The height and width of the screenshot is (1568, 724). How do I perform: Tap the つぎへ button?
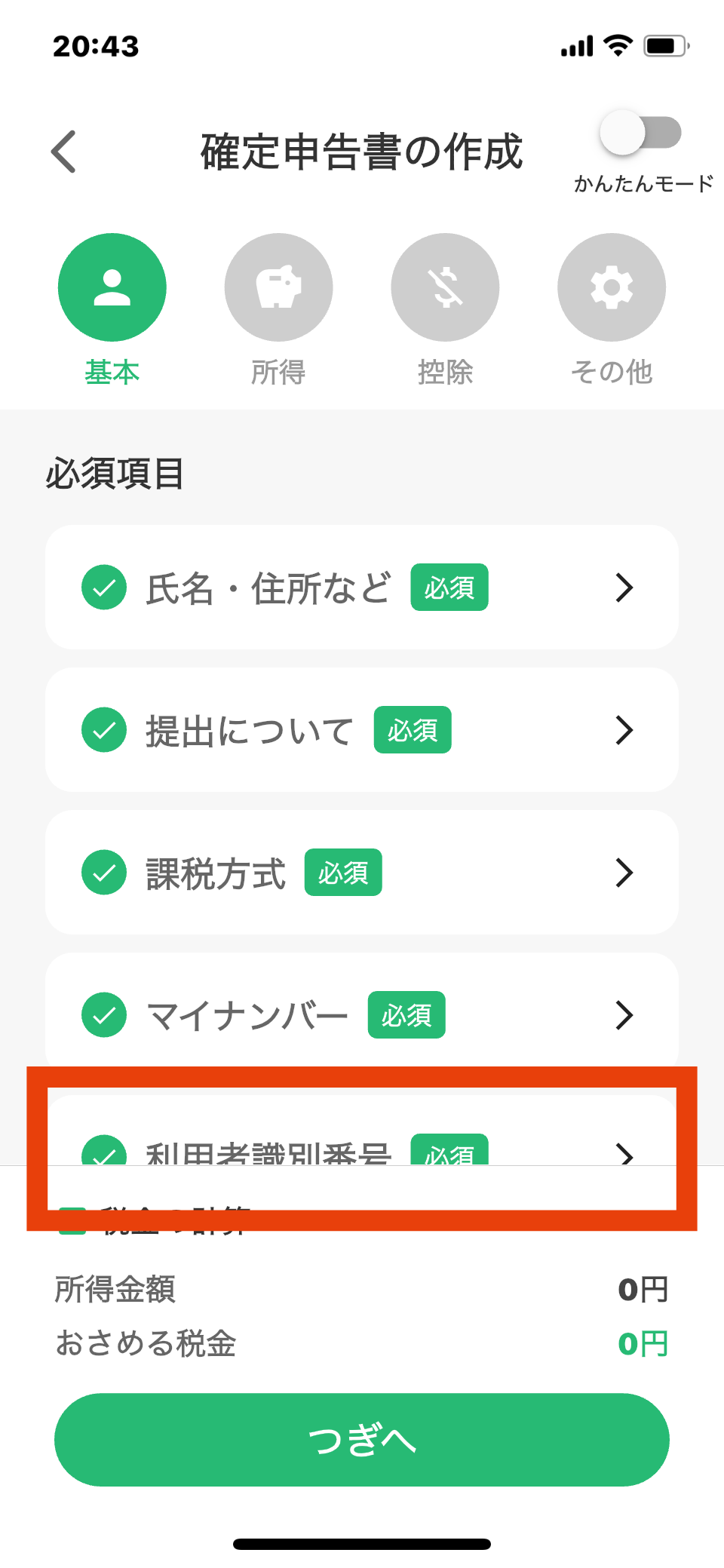click(362, 1440)
